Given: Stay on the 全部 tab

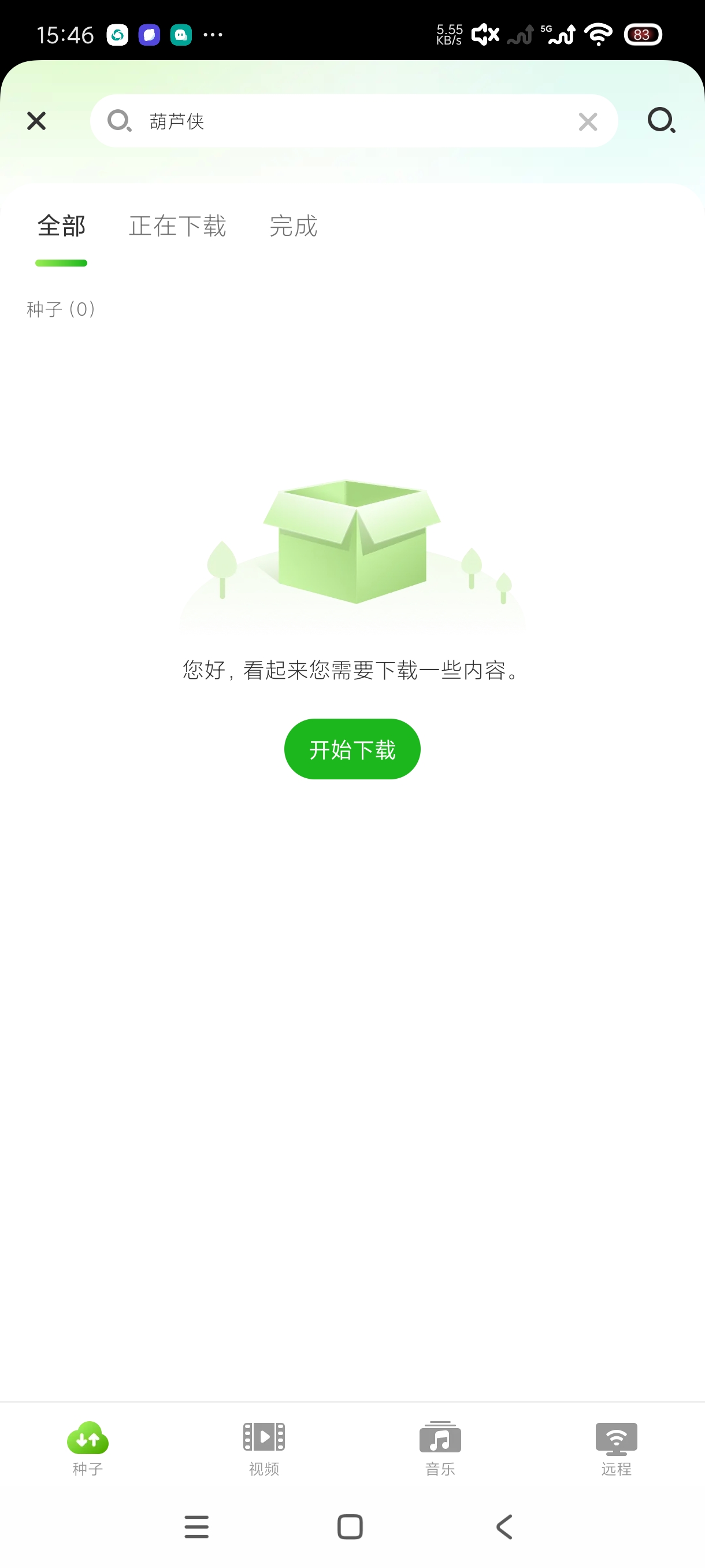Looking at the screenshot, I should 61,226.
